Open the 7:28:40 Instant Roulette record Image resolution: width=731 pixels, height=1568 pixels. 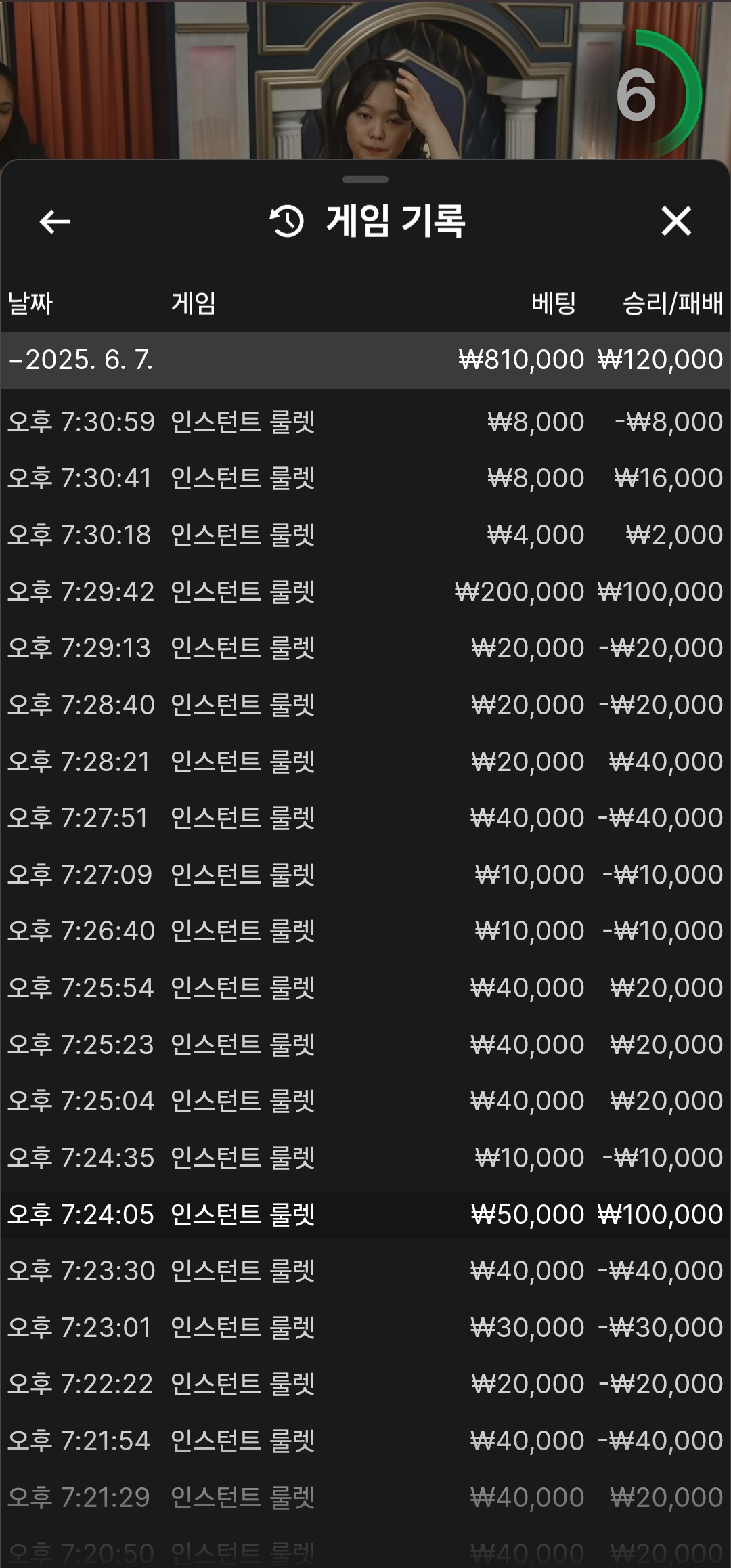tap(365, 705)
